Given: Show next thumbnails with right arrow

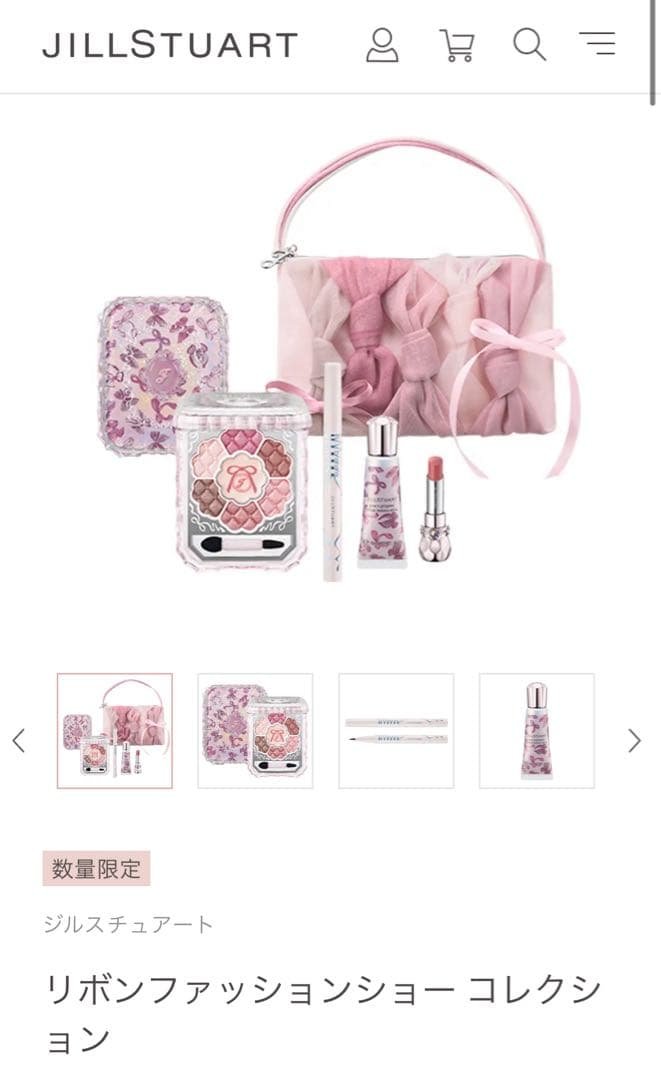Looking at the screenshot, I should (x=634, y=740).
